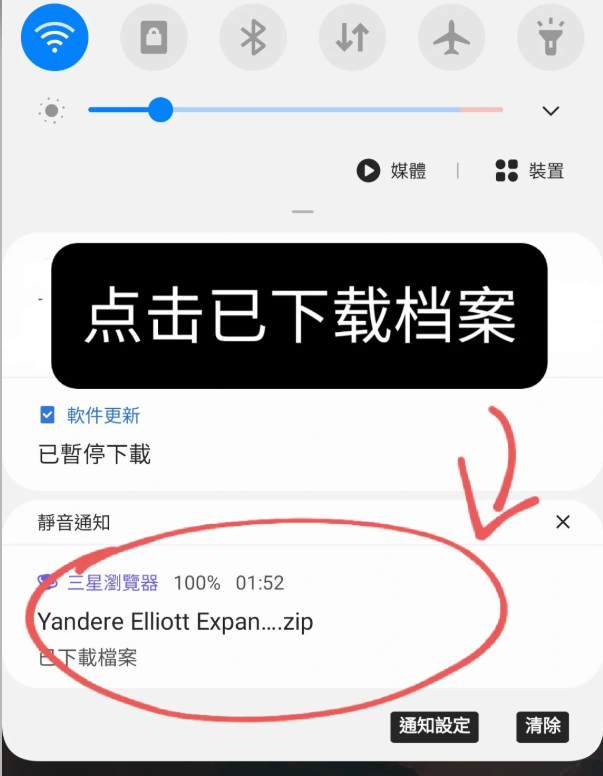Open 通知設定 notification settings
This screenshot has height=776, width=603.
tap(434, 726)
